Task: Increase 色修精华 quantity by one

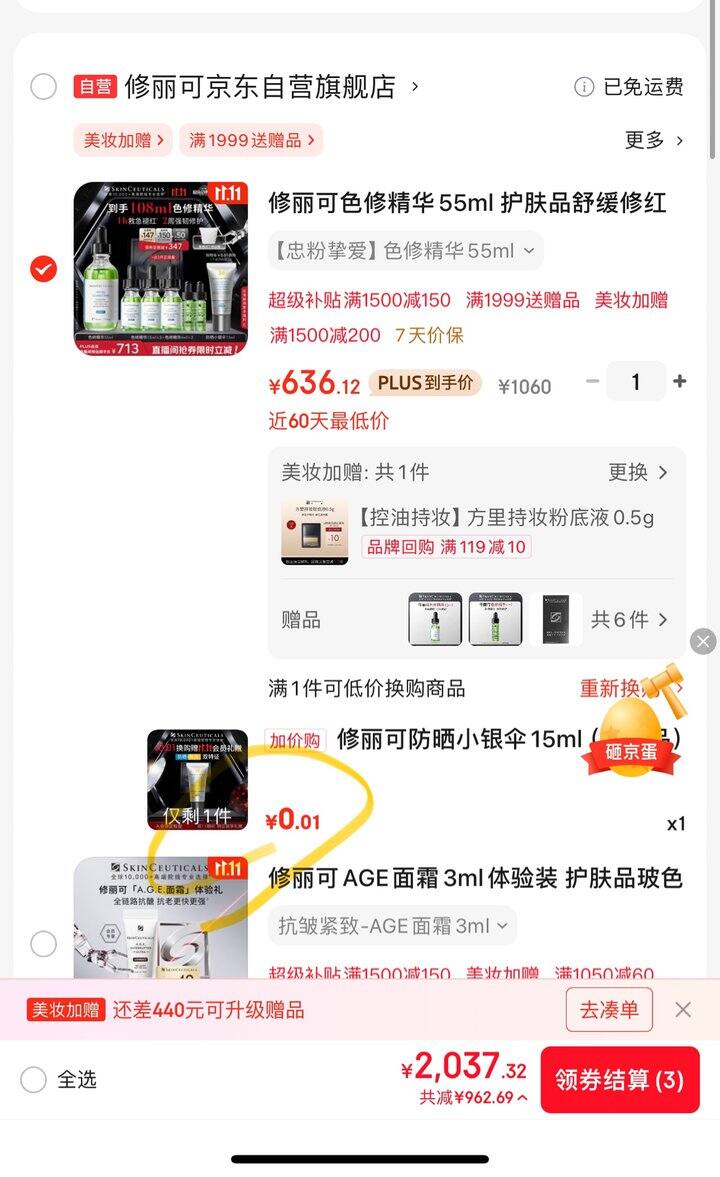Action: [x=680, y=381]
